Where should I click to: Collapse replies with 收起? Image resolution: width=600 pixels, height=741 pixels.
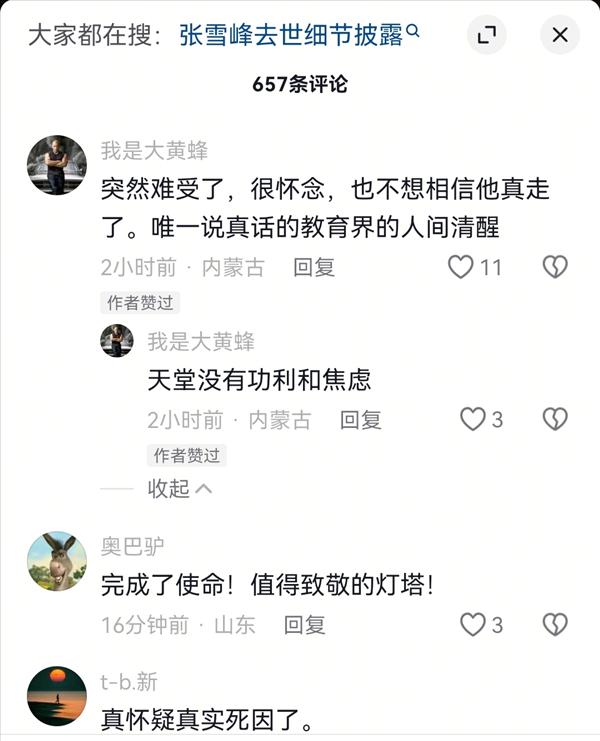click(x=180, y=488)
